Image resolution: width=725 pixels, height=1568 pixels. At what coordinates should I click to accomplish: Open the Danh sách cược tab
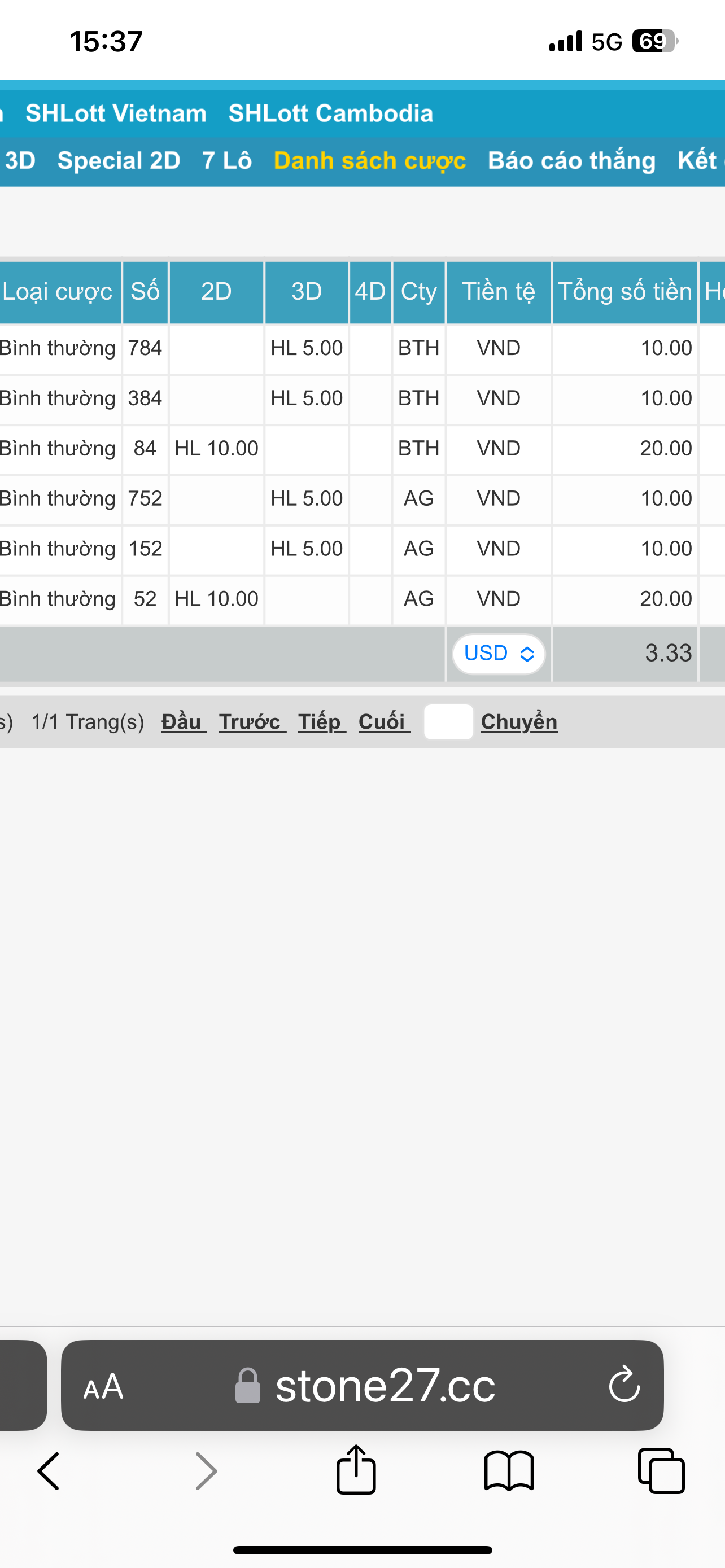[x=369, y=161]
